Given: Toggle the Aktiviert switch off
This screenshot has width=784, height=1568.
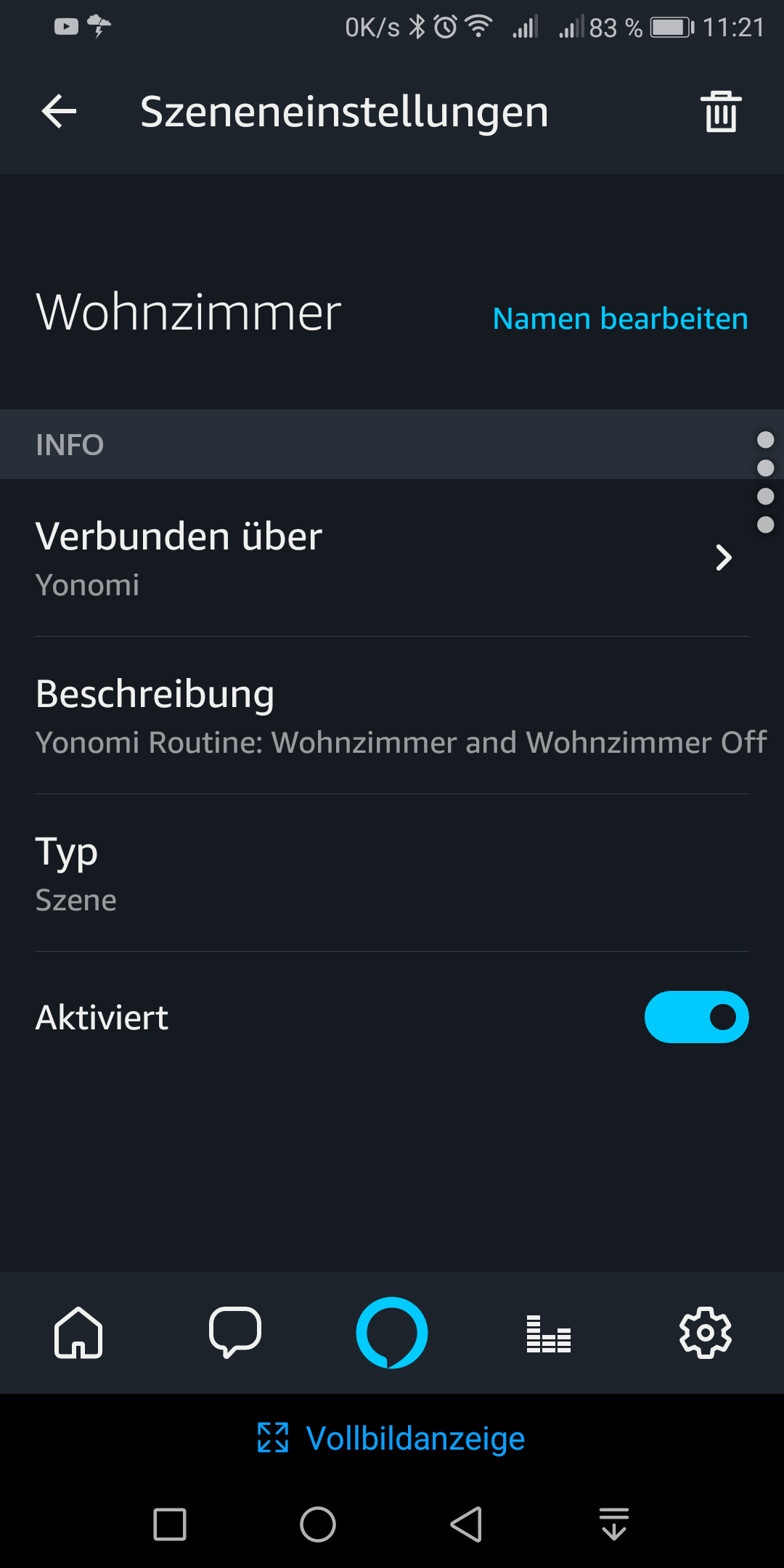Looking at the screenshot, I should point(696,1017).
